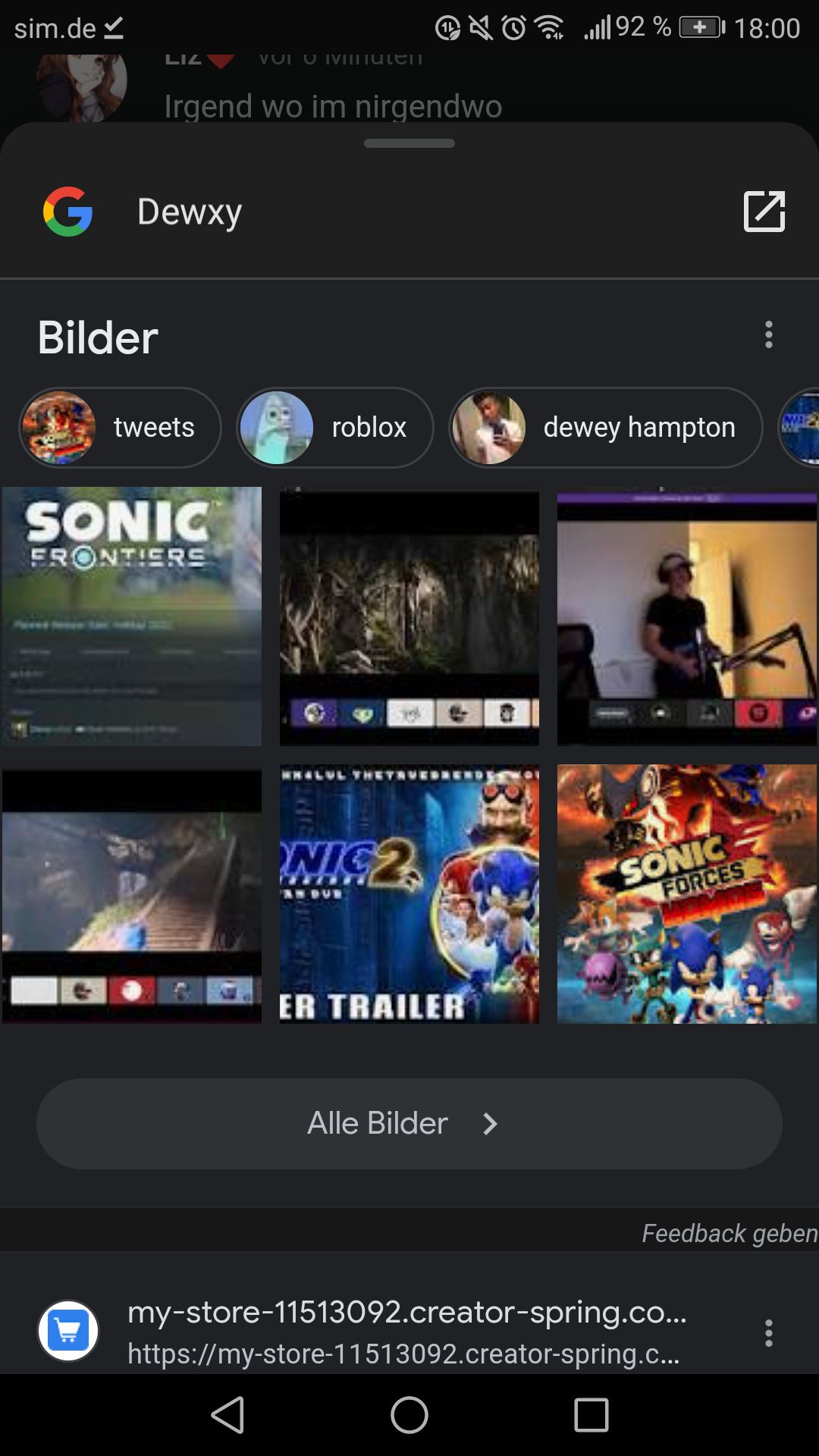
Task: Tap the Feedback geben link
Action: point(729,1233)
